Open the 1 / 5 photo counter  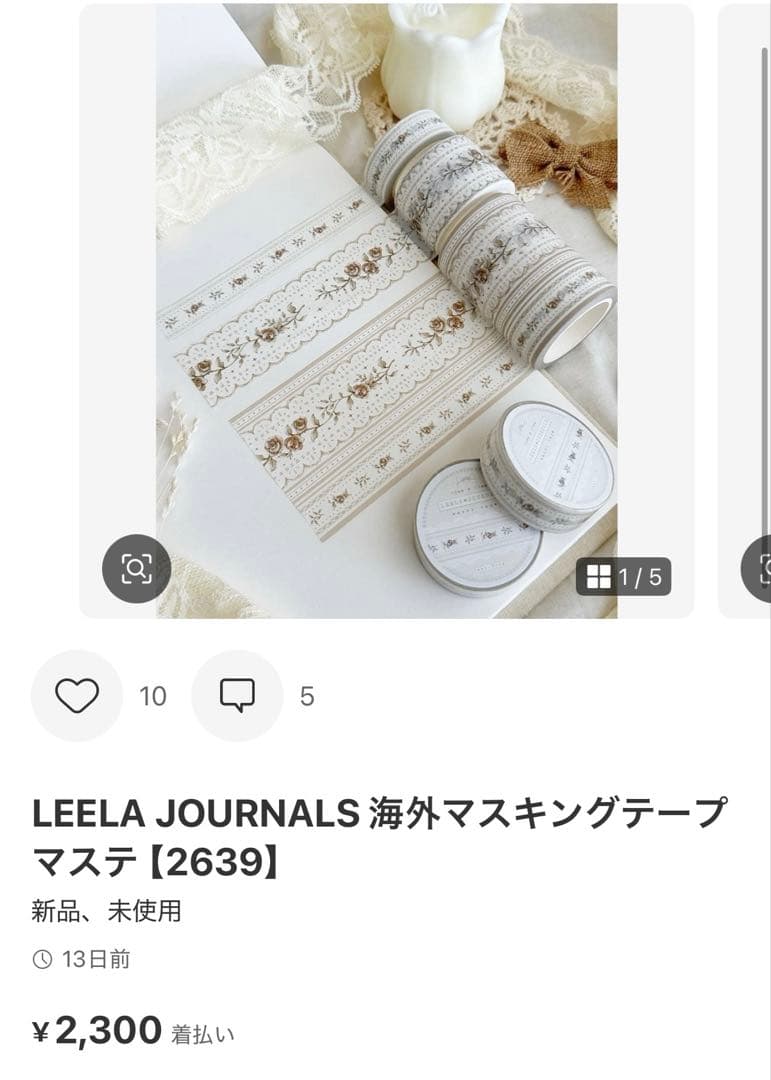point(624,577)
